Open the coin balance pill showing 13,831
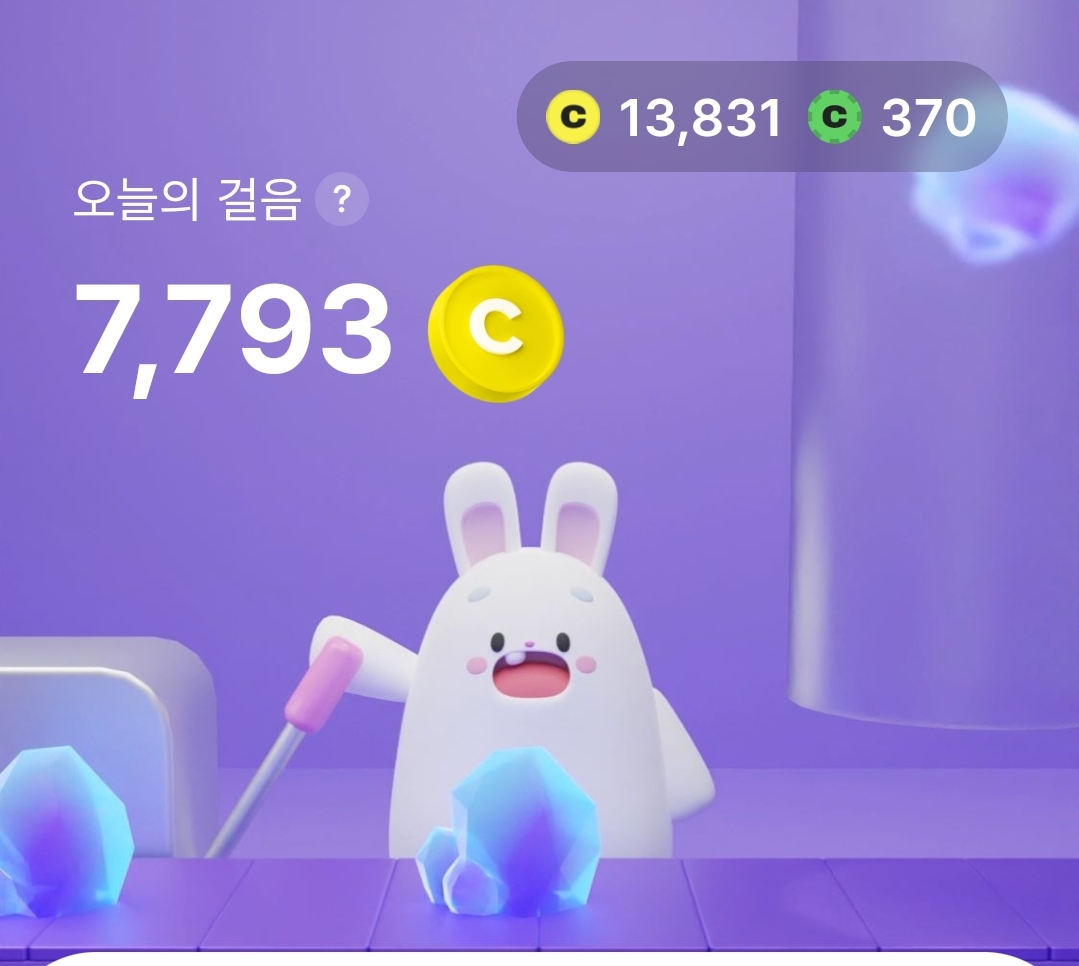 tap(762, 116)
